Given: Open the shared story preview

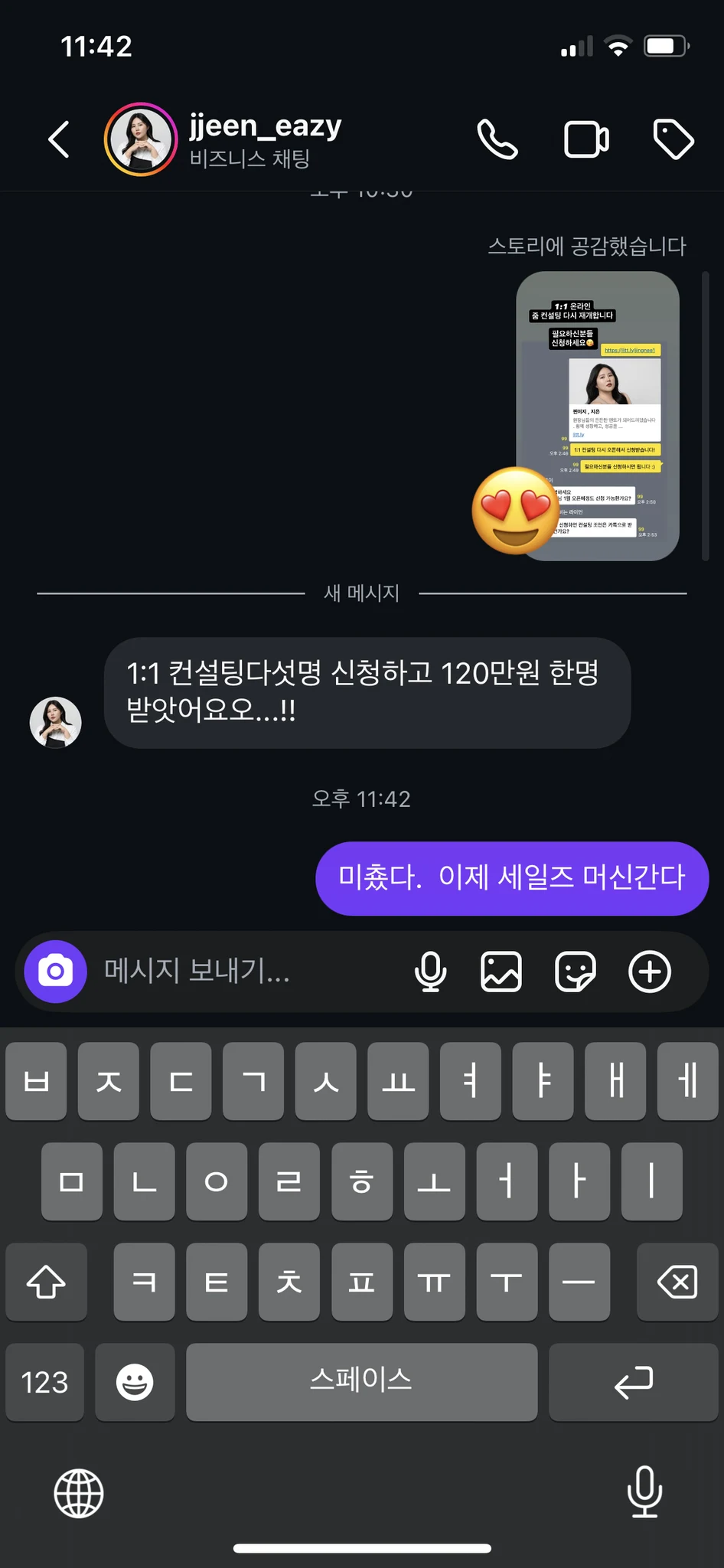Looking at the screenshot, I should (598, 416).
